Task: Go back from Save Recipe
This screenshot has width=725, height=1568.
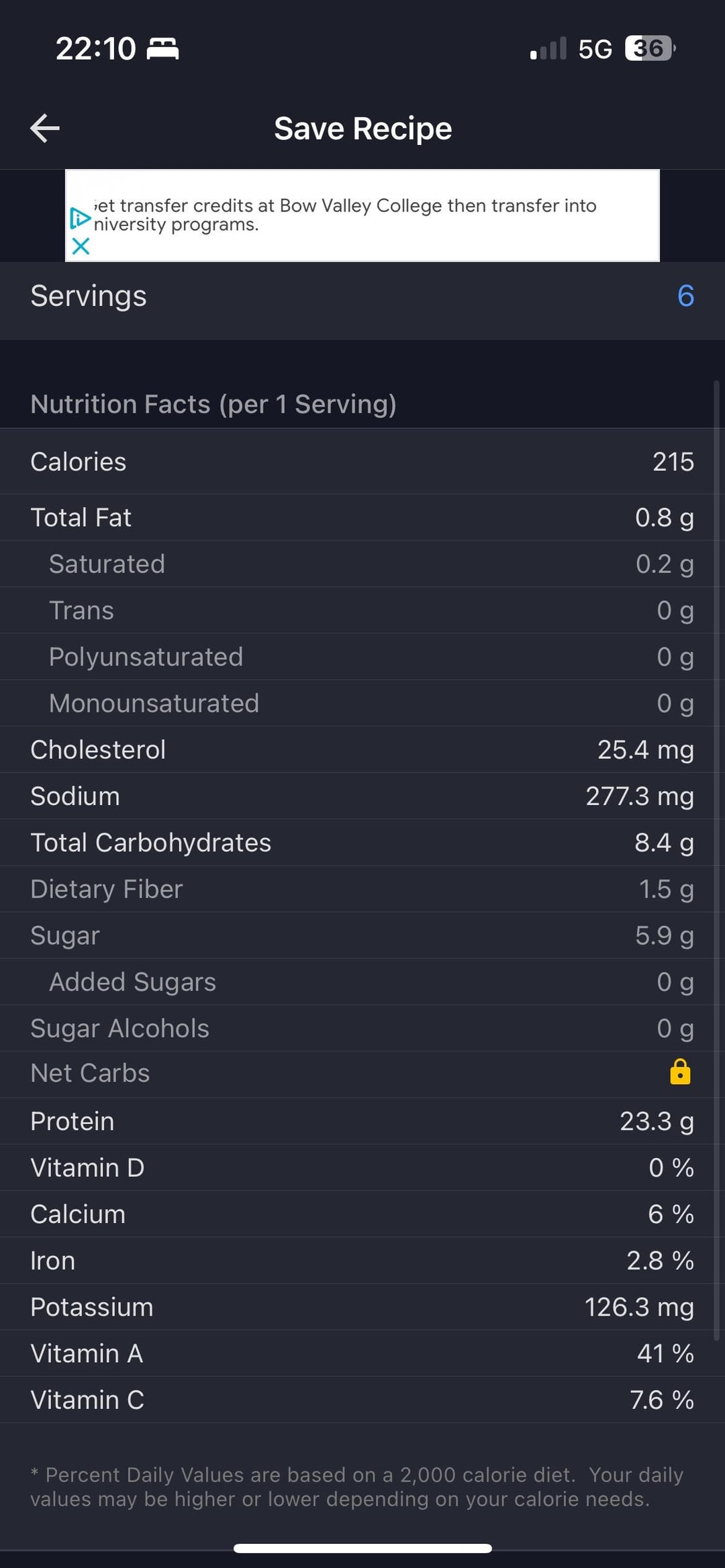Action: 45,128
